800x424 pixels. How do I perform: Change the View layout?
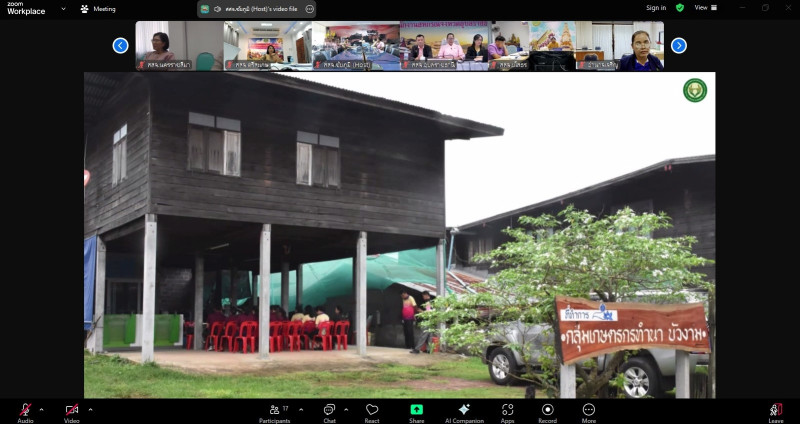point(703,8)
